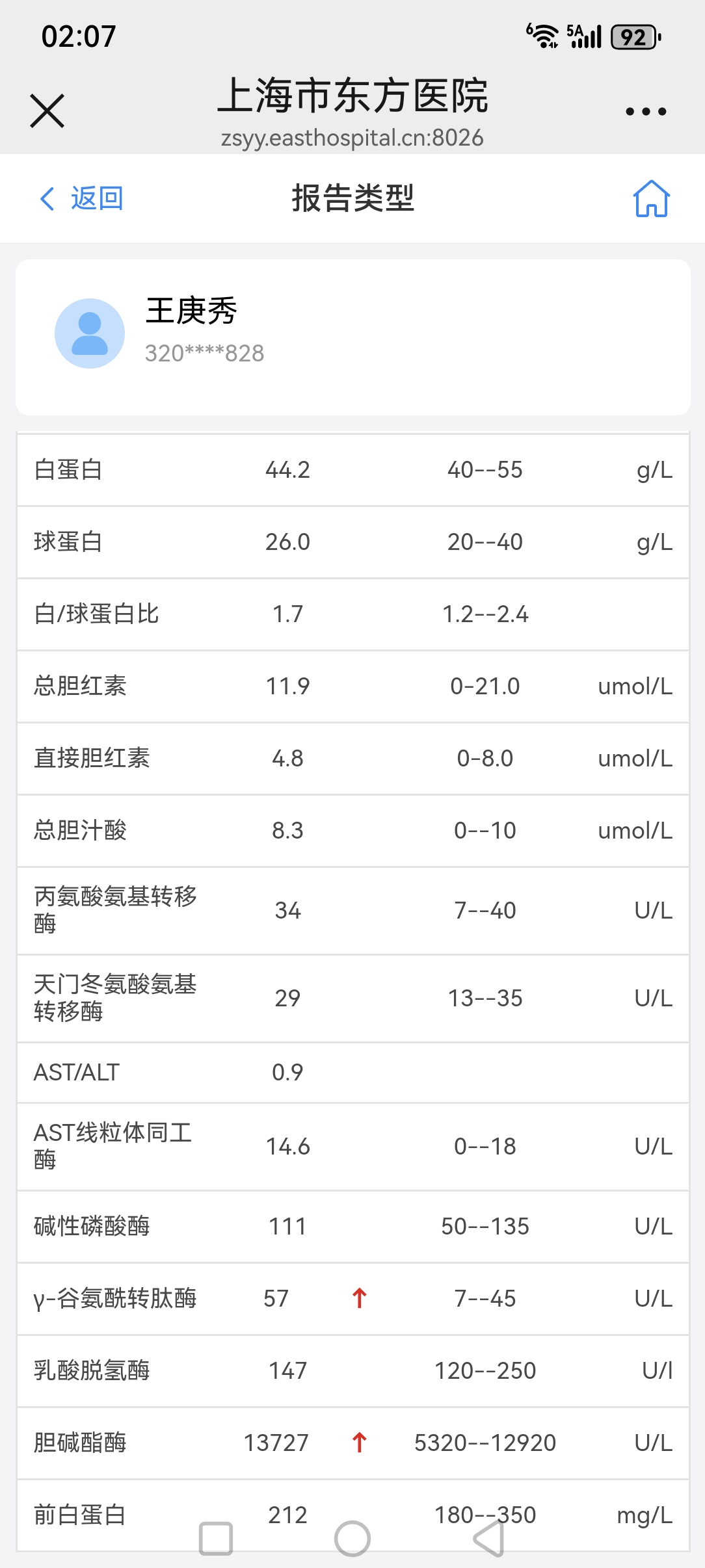Open recent apps with square button

tap(216, 1539)
